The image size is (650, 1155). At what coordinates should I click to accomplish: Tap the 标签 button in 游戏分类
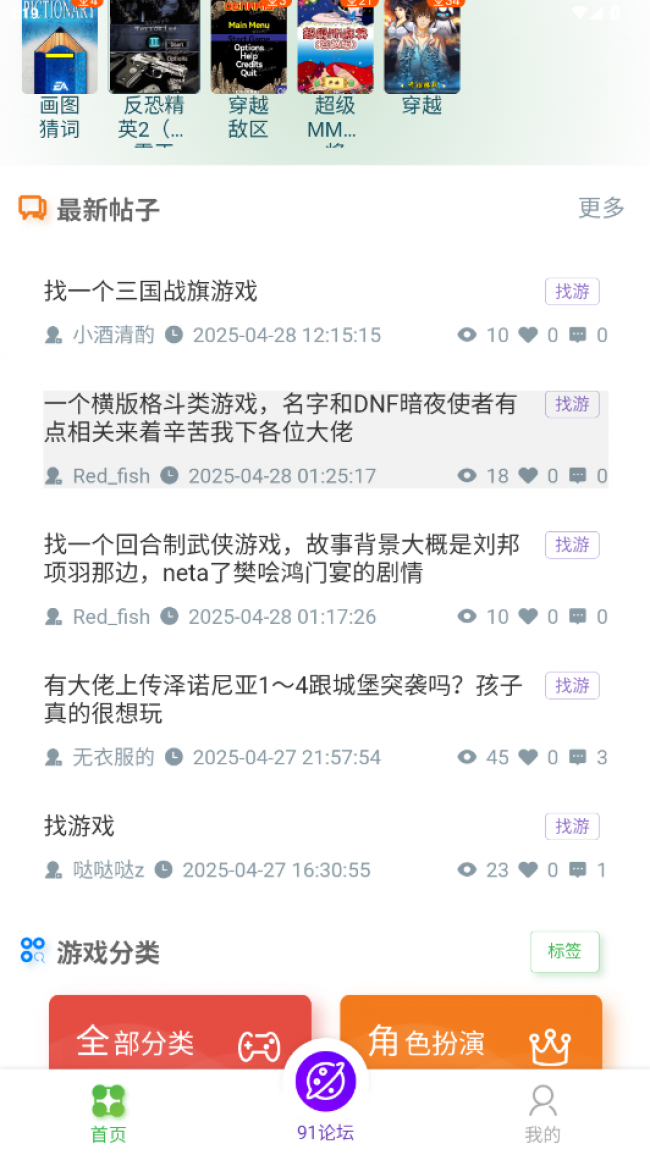tap(564, 951)
